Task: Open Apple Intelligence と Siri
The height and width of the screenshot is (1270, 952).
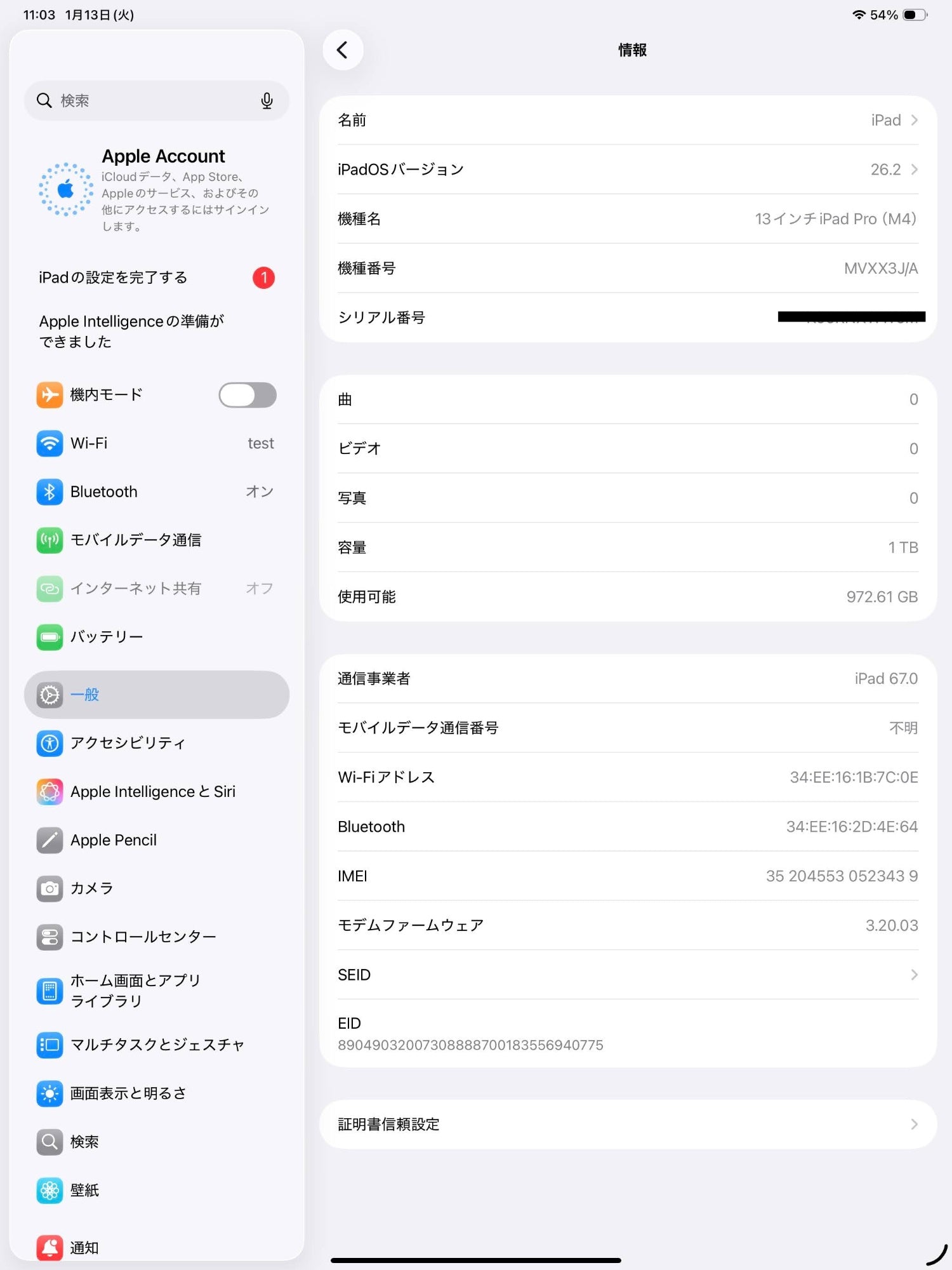Action: (156, 792)
